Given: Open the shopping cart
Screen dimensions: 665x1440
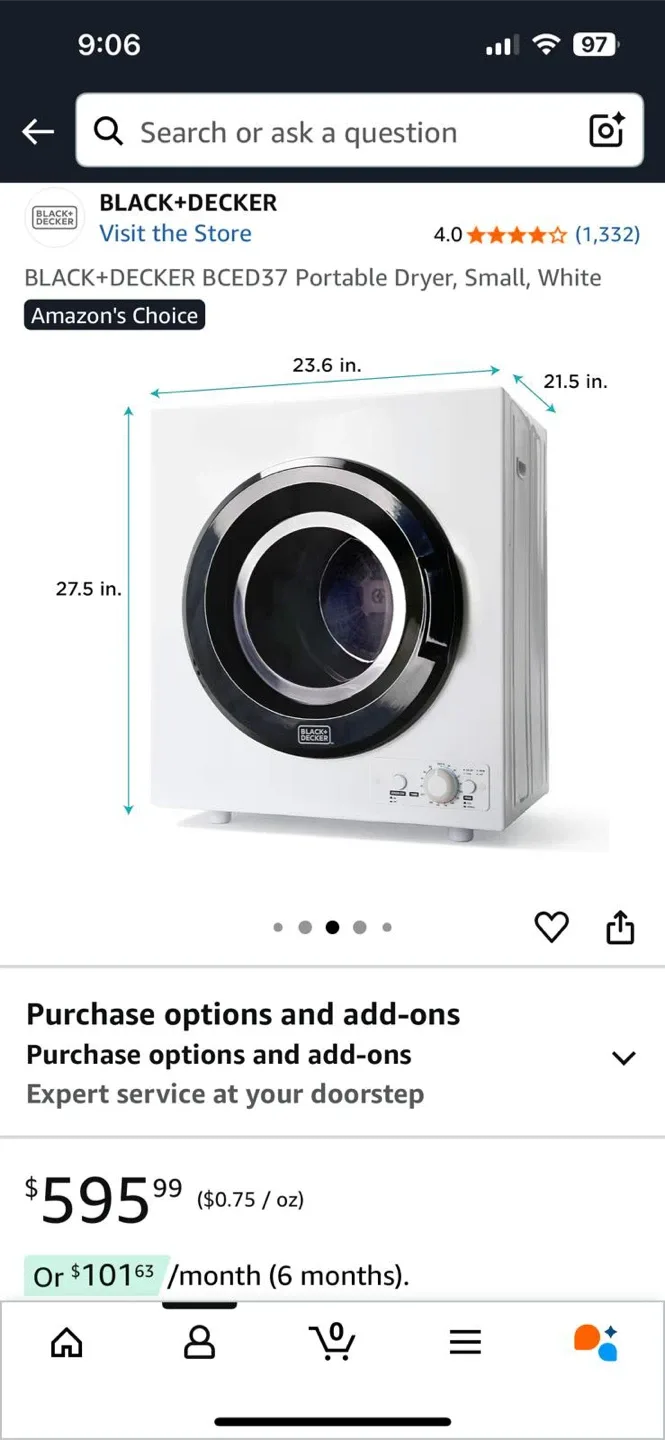Looking at the screenshot, I should coord(332,1342).
